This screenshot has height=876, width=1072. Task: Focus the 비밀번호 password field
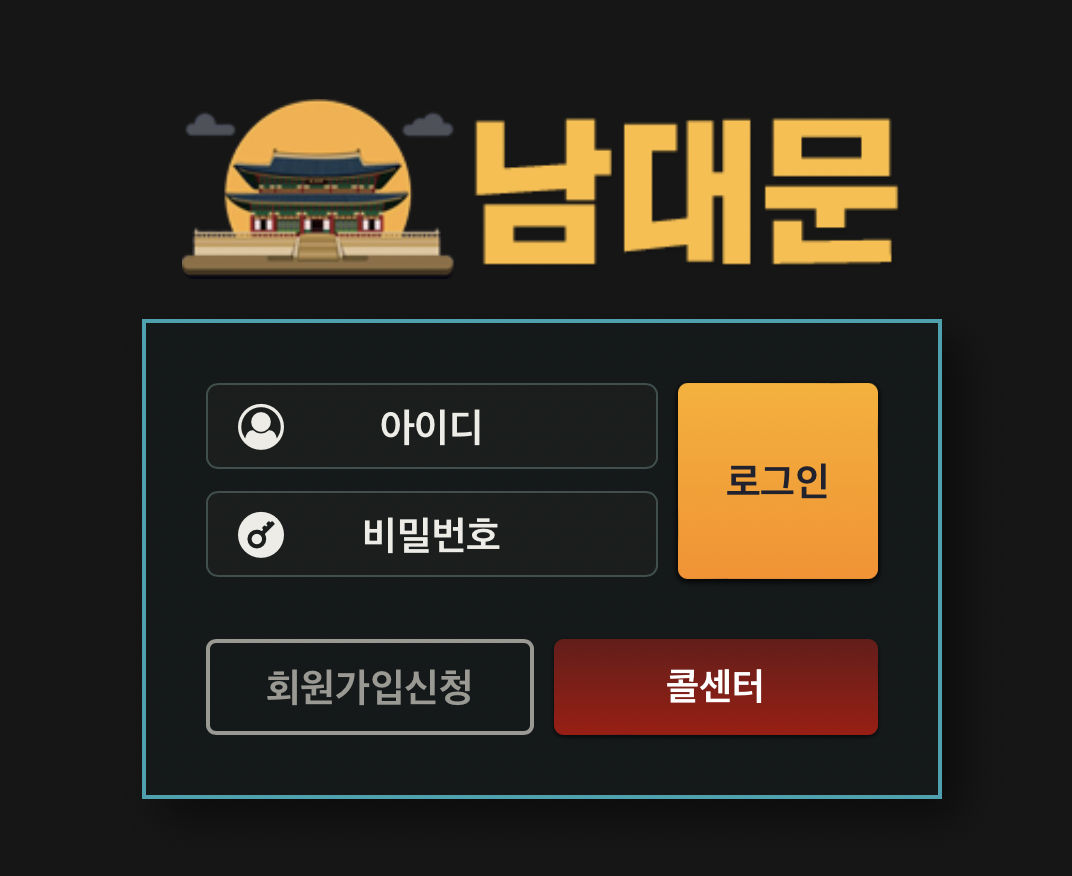(431, 534)
